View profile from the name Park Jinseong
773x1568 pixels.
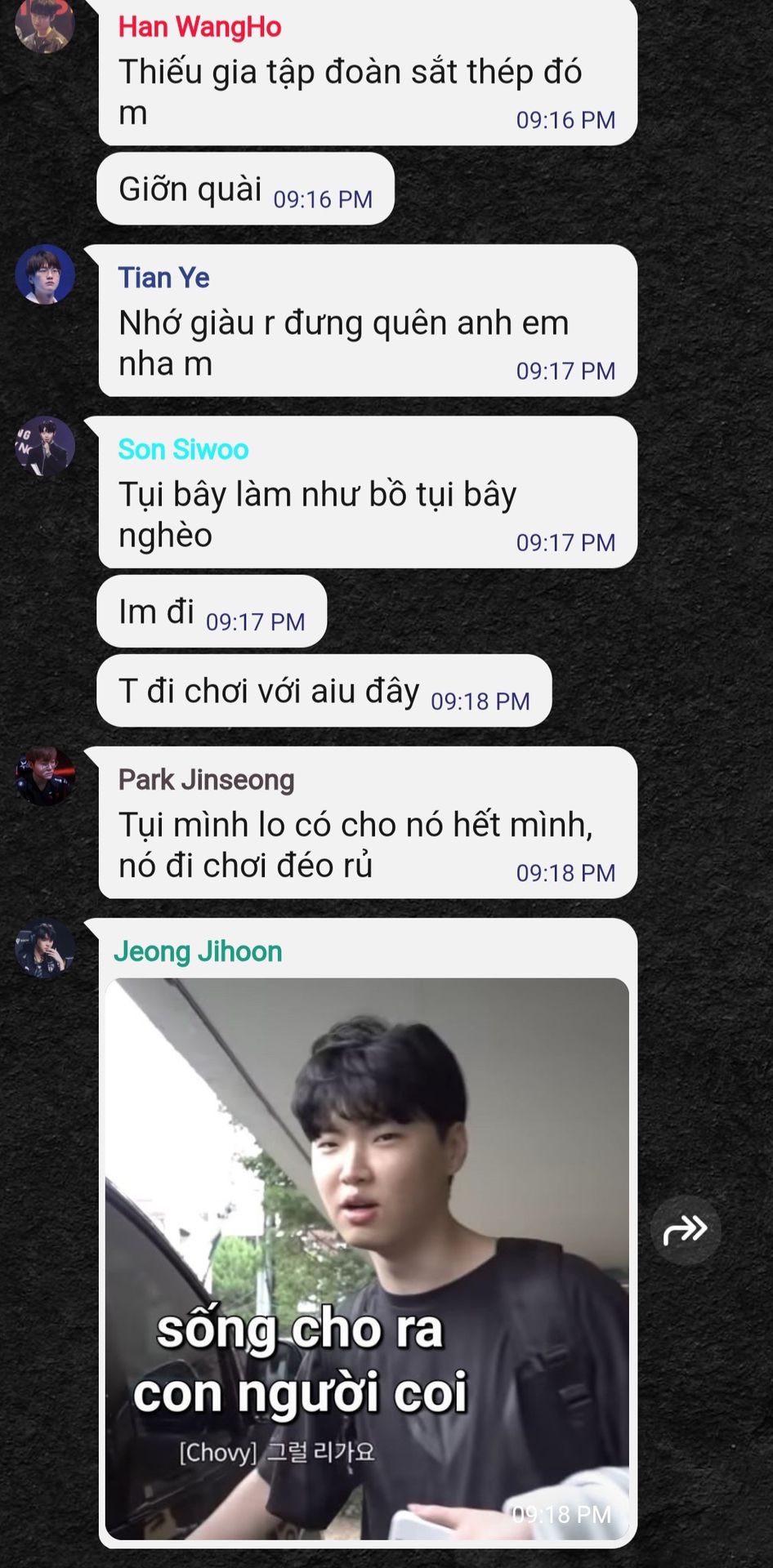pyautogui.click(x=206, y=779)
